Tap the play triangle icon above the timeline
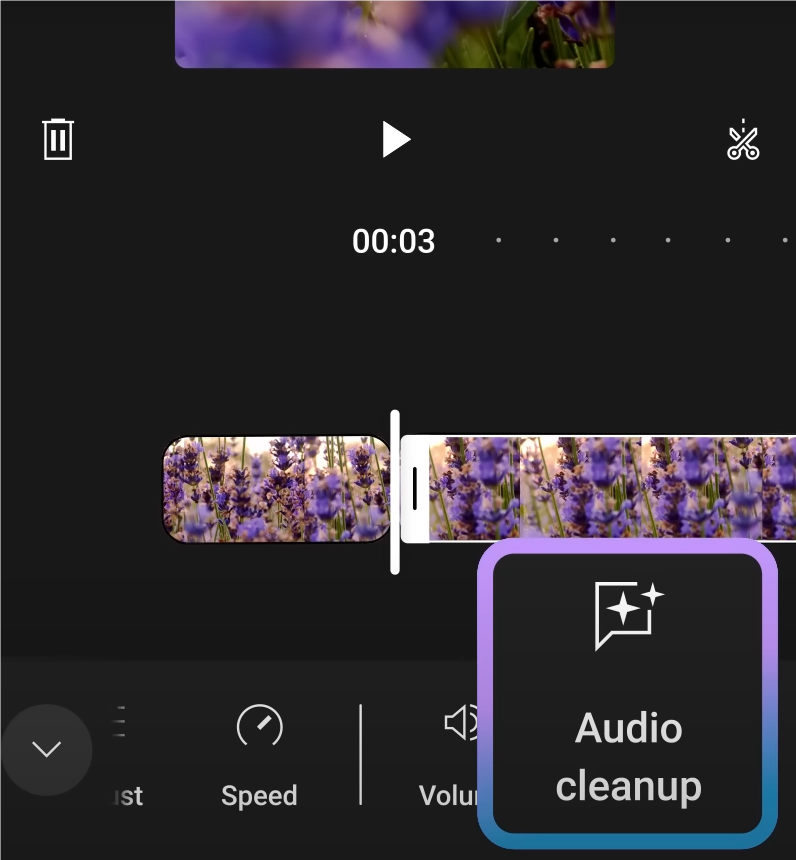The image size is (796, 860). pos(396,139)
